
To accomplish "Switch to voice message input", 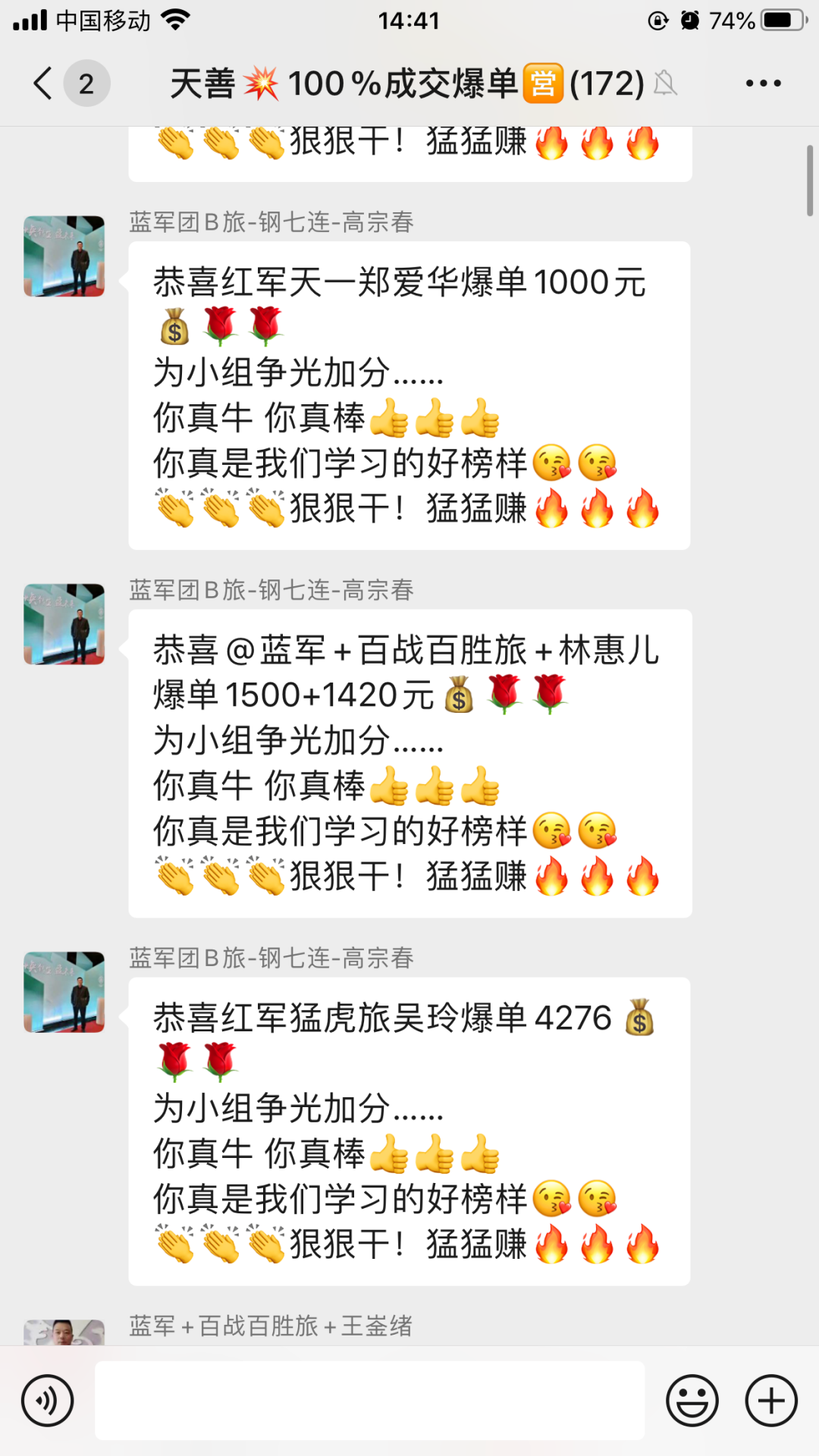I will click(48, 1401).
